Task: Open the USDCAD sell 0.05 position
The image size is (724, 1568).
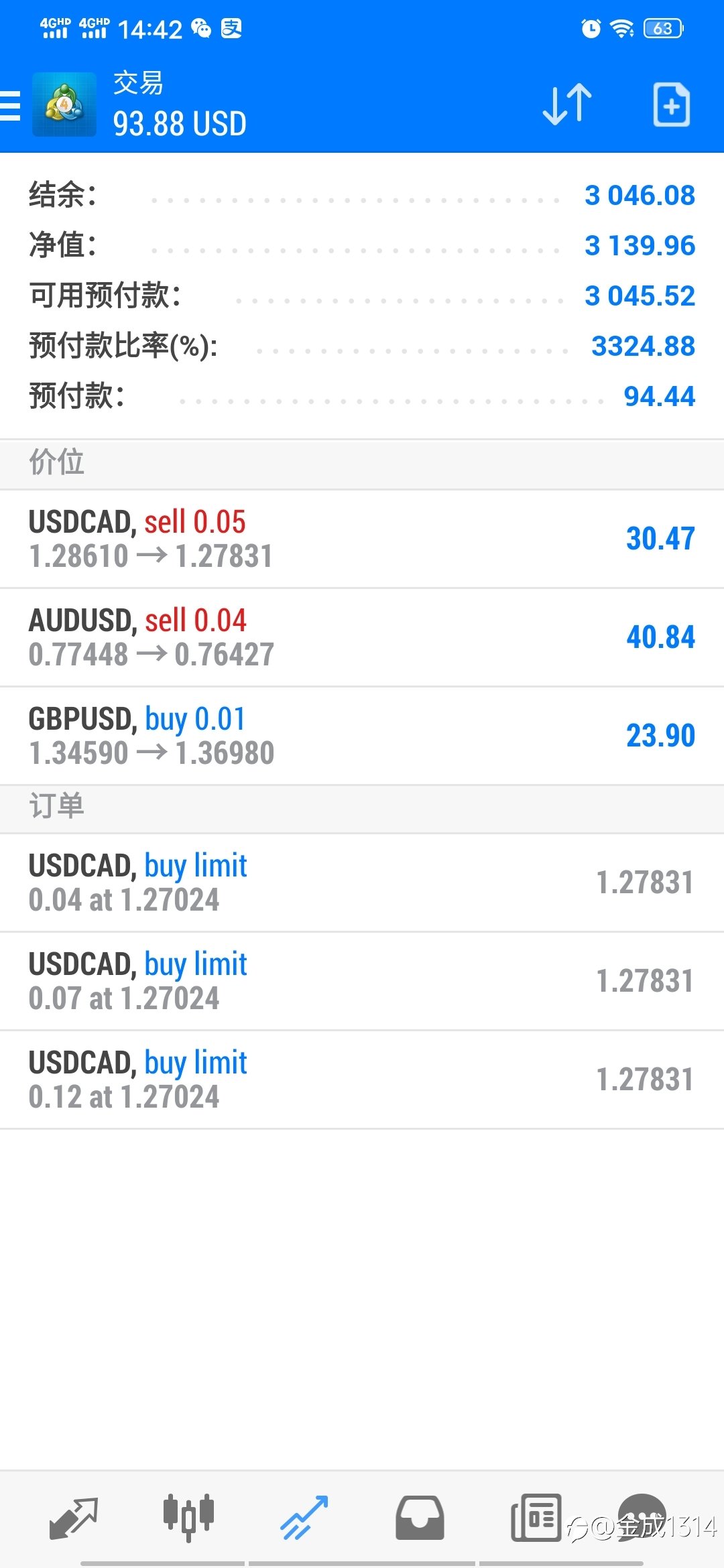Action: (362, 539)
